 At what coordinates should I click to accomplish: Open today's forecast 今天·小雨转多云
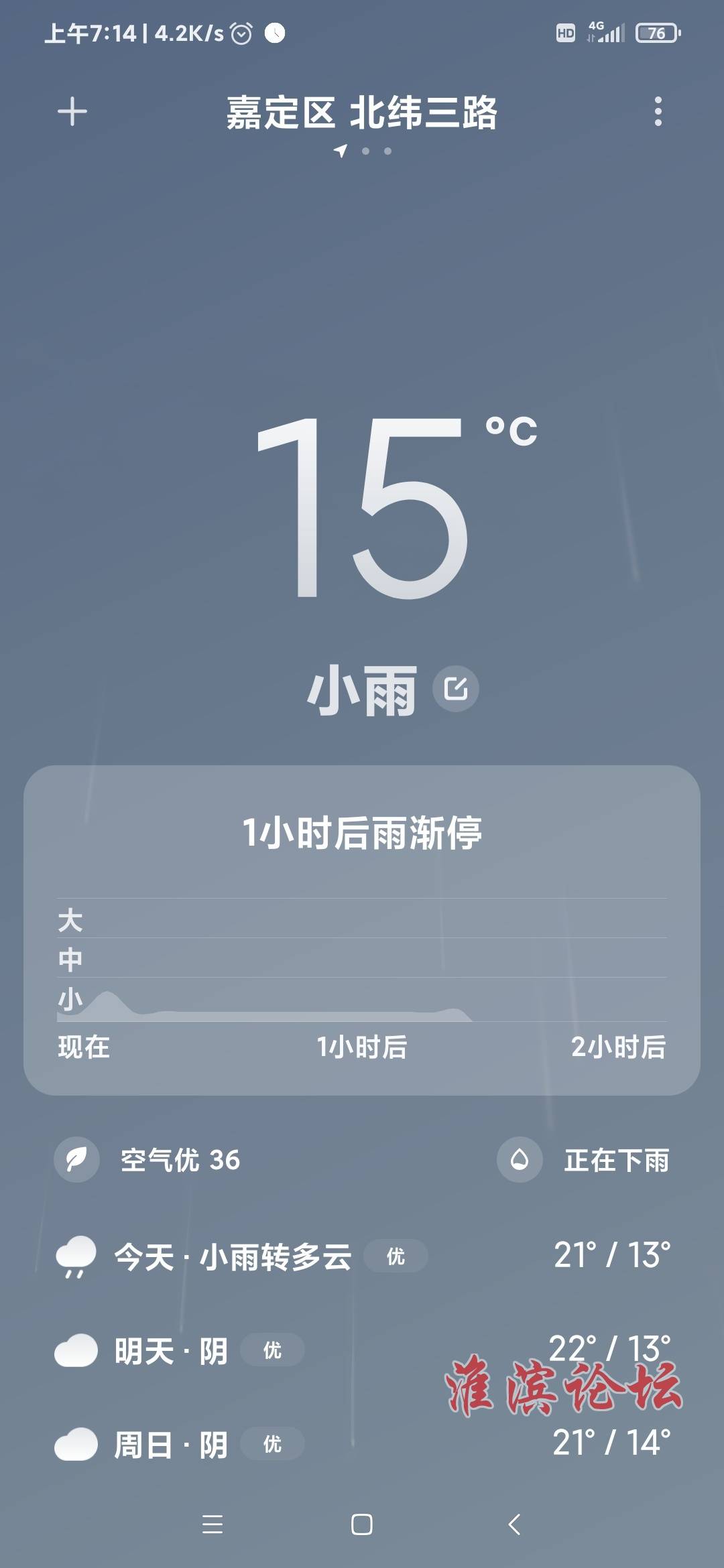pyautogui.click(x=362, y=1256)
